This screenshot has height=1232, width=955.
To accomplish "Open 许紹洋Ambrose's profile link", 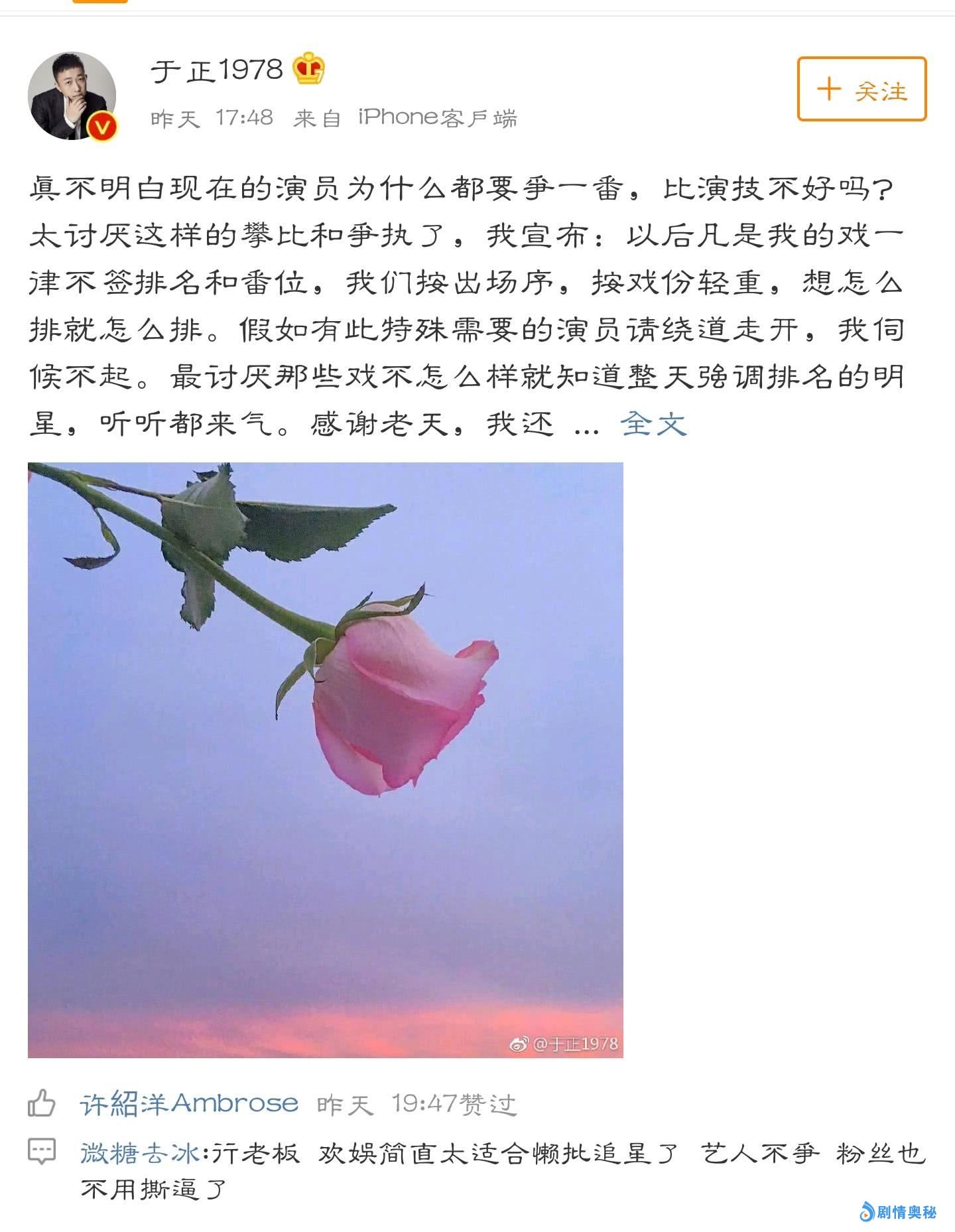I will [189, 1103].
